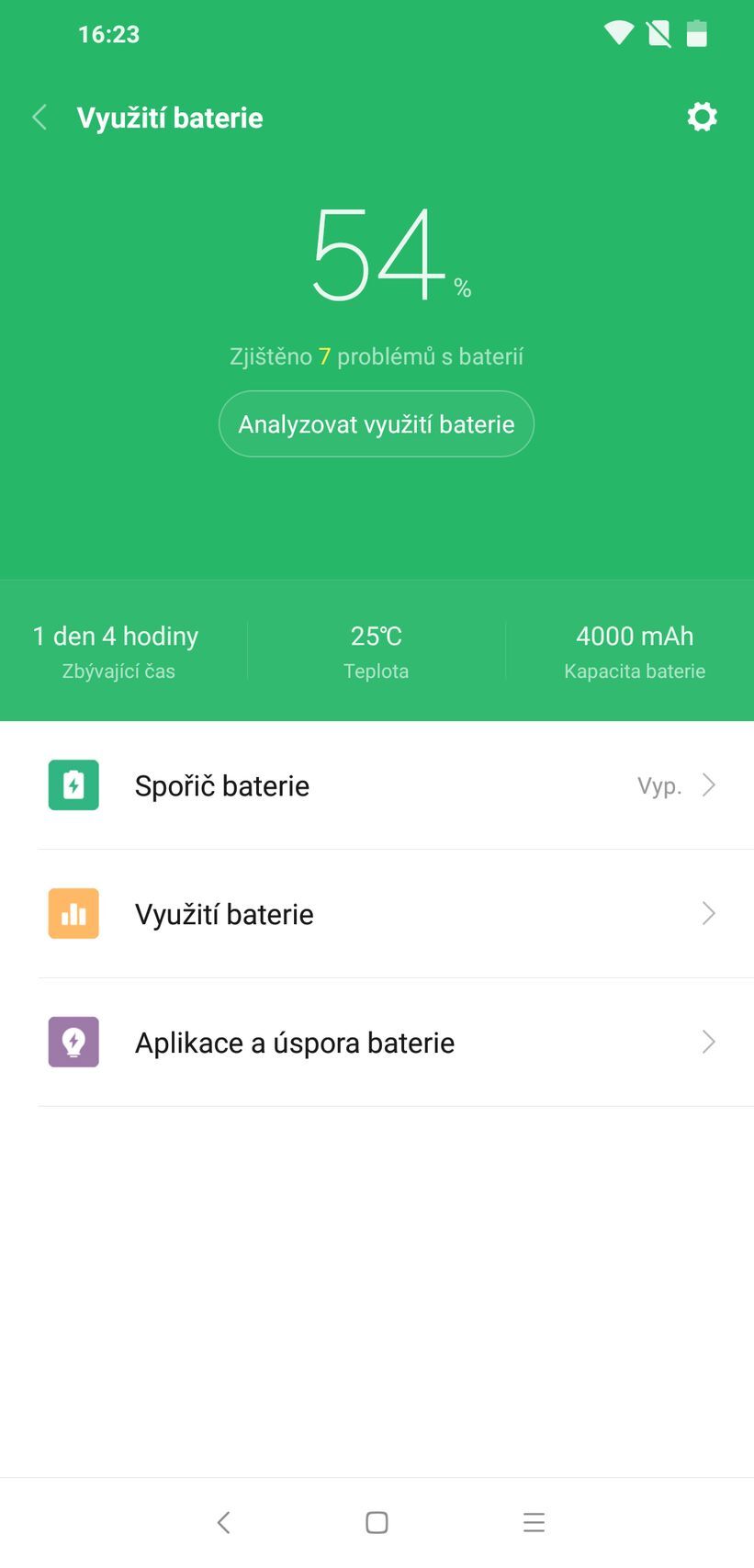Tap the no-SIM indicator in the status bar
The height and width of the screenshot is (1568, 754).
658,33
